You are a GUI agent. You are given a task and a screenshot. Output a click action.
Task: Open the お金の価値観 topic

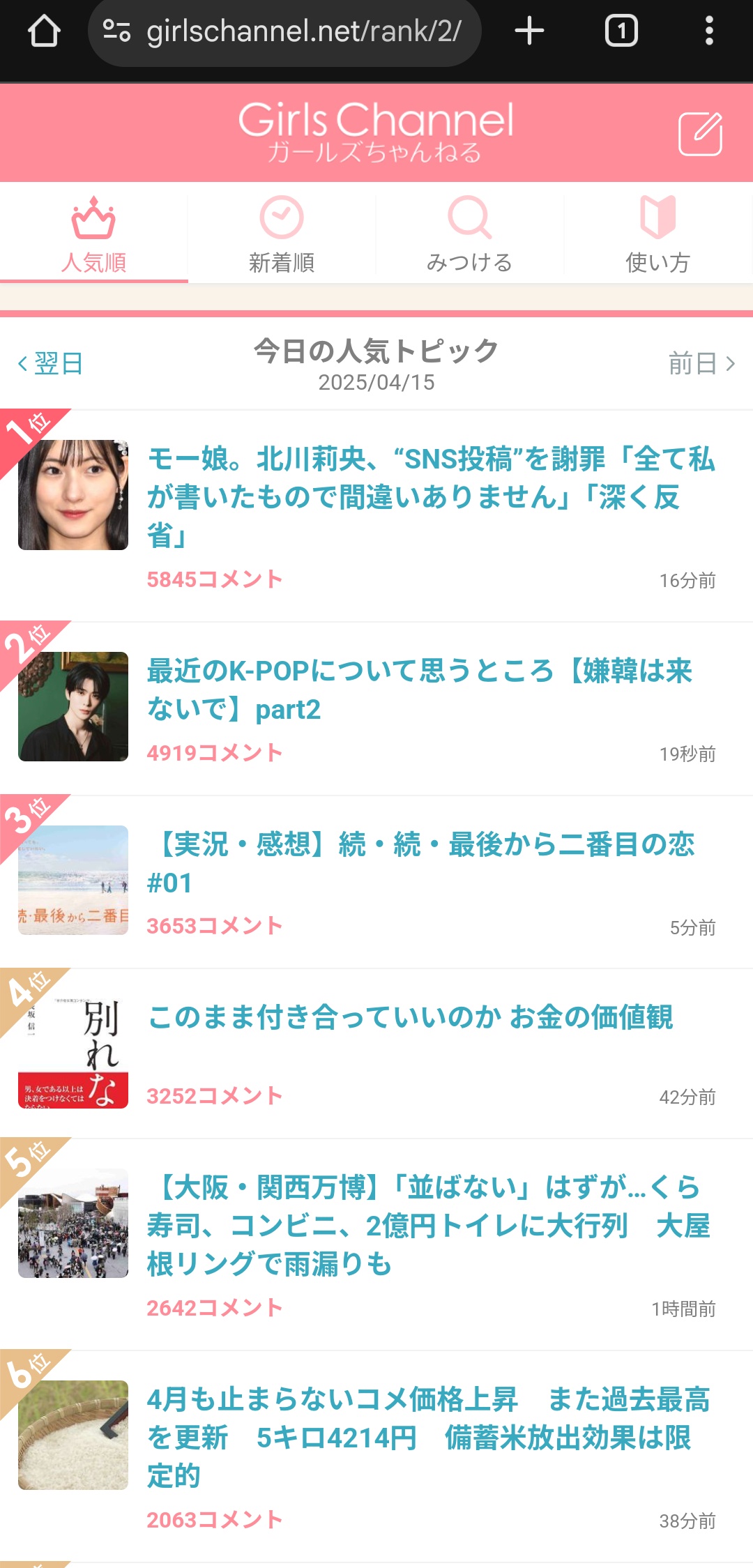pos(410,1017)
